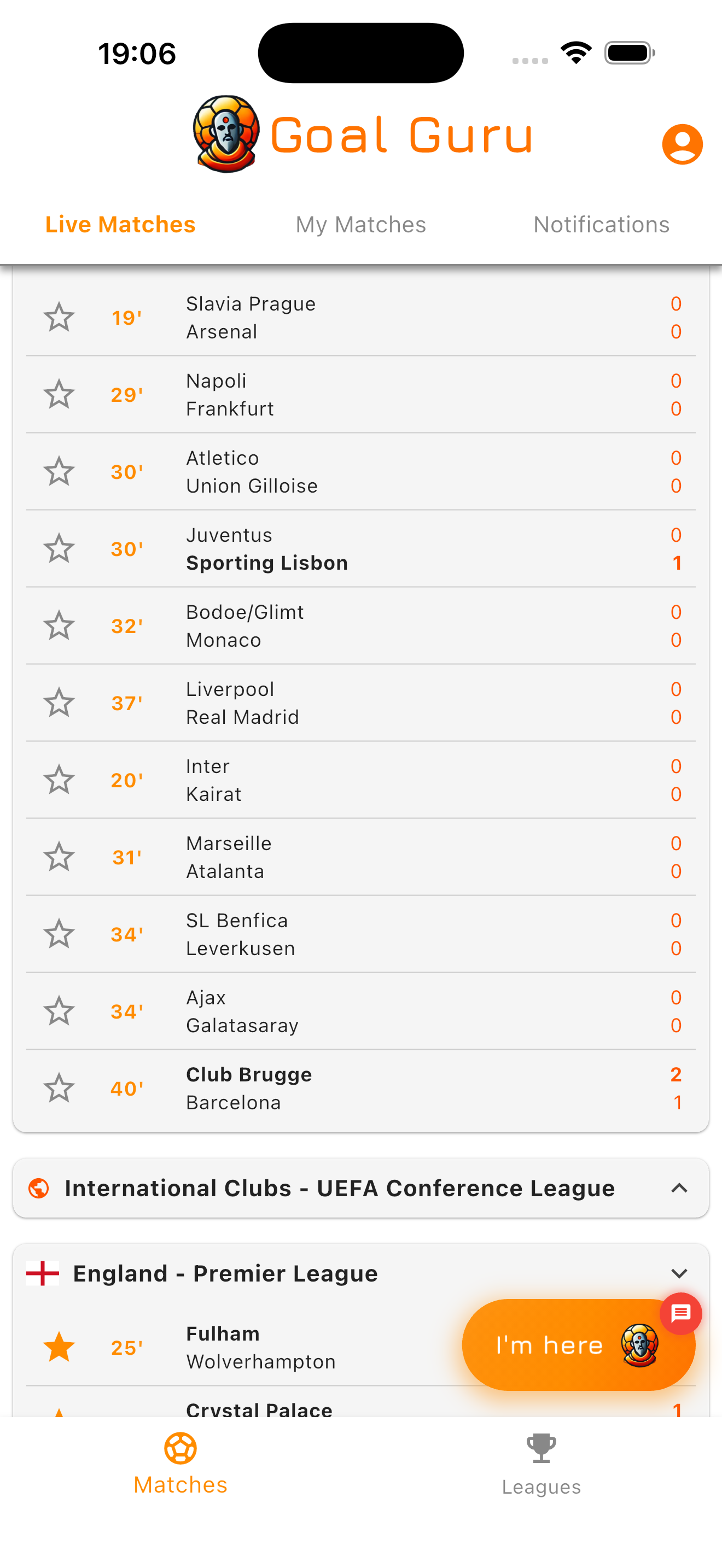
Task: Open the chat bubble icon
Action: [x=680, y=1314]
